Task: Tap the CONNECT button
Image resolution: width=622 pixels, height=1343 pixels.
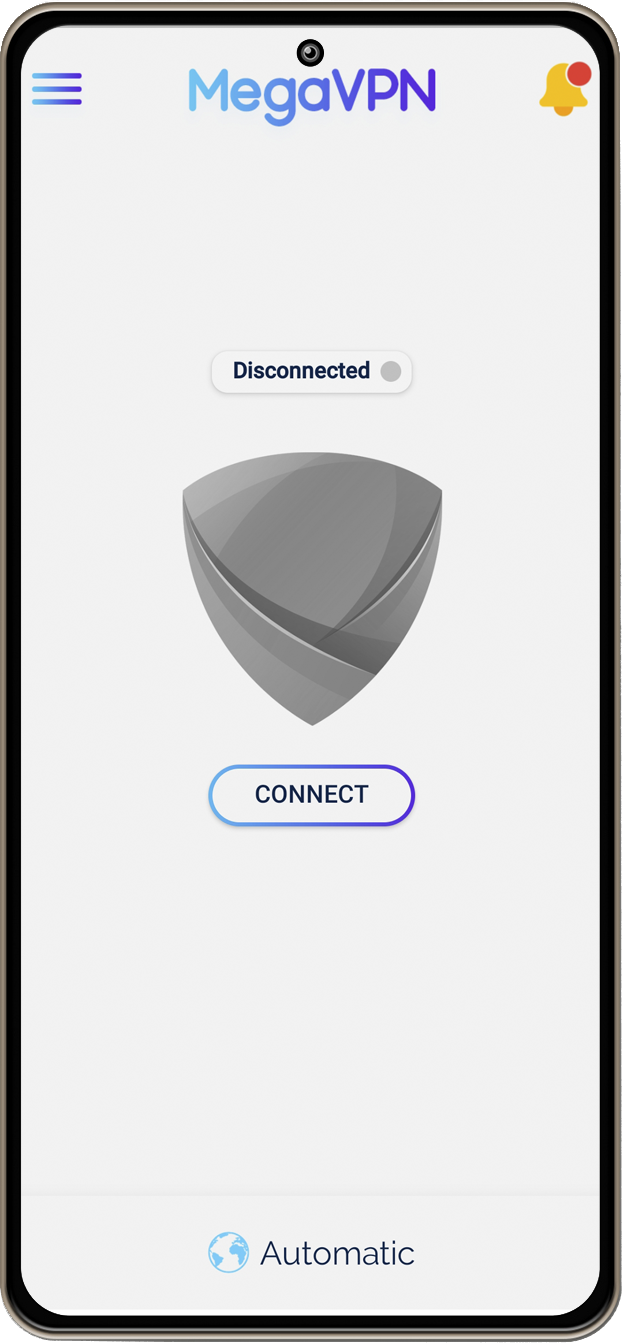Action: [311, 795]
